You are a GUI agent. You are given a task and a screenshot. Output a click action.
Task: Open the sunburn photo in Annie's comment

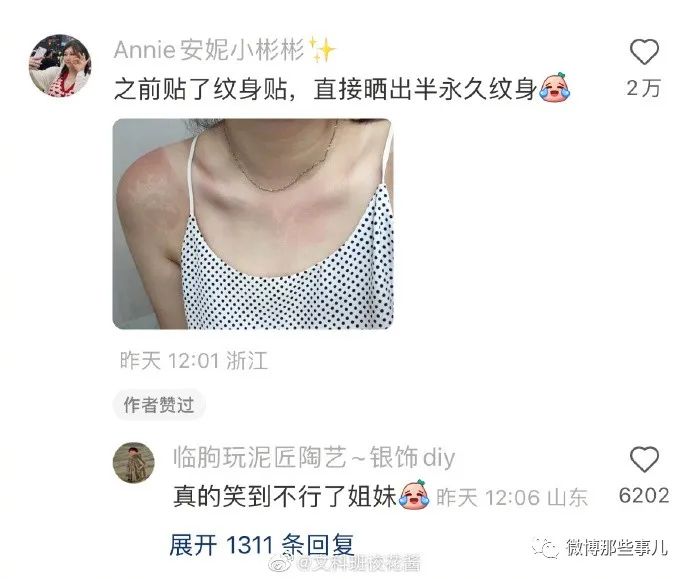coord(252,224)
